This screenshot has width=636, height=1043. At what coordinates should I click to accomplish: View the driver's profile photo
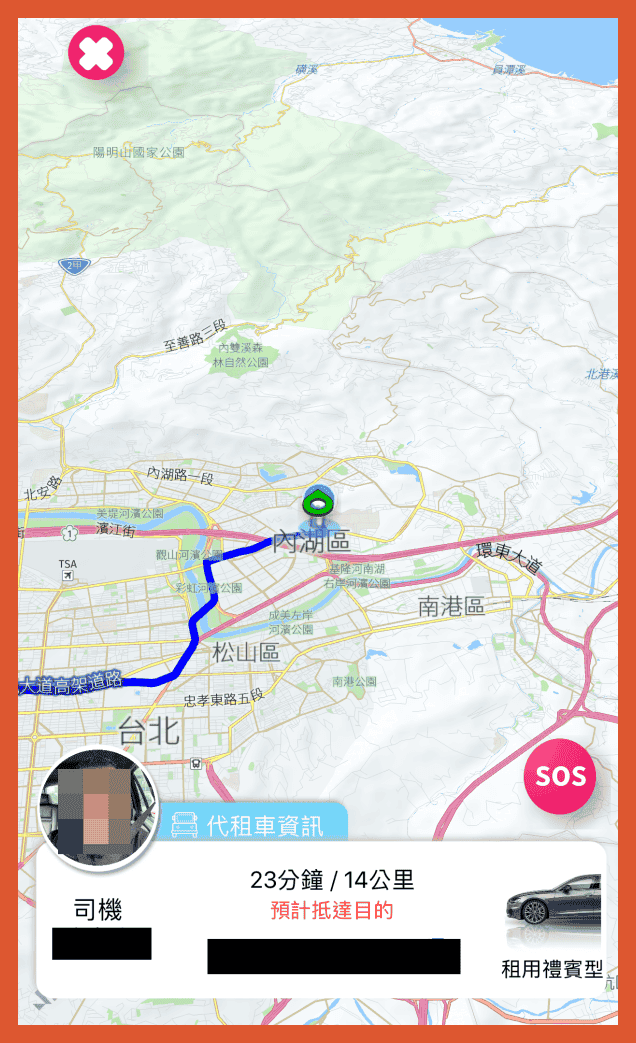[99, 808]
